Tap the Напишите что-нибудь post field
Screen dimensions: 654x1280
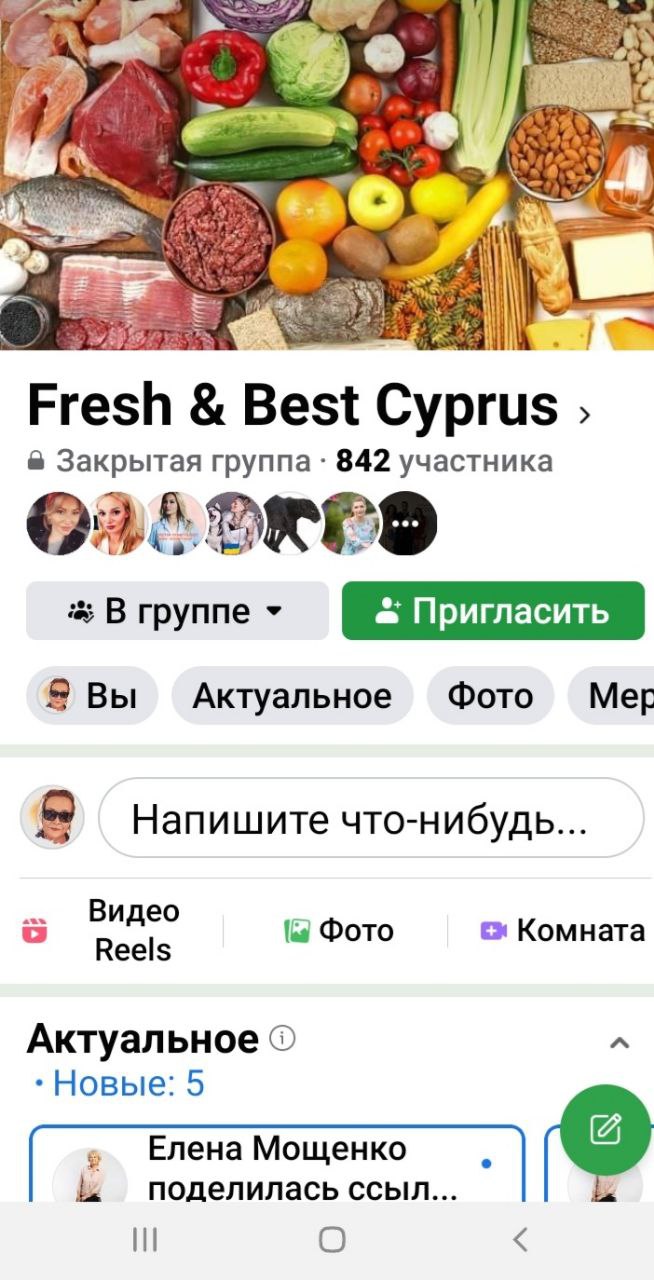(371, 818)
